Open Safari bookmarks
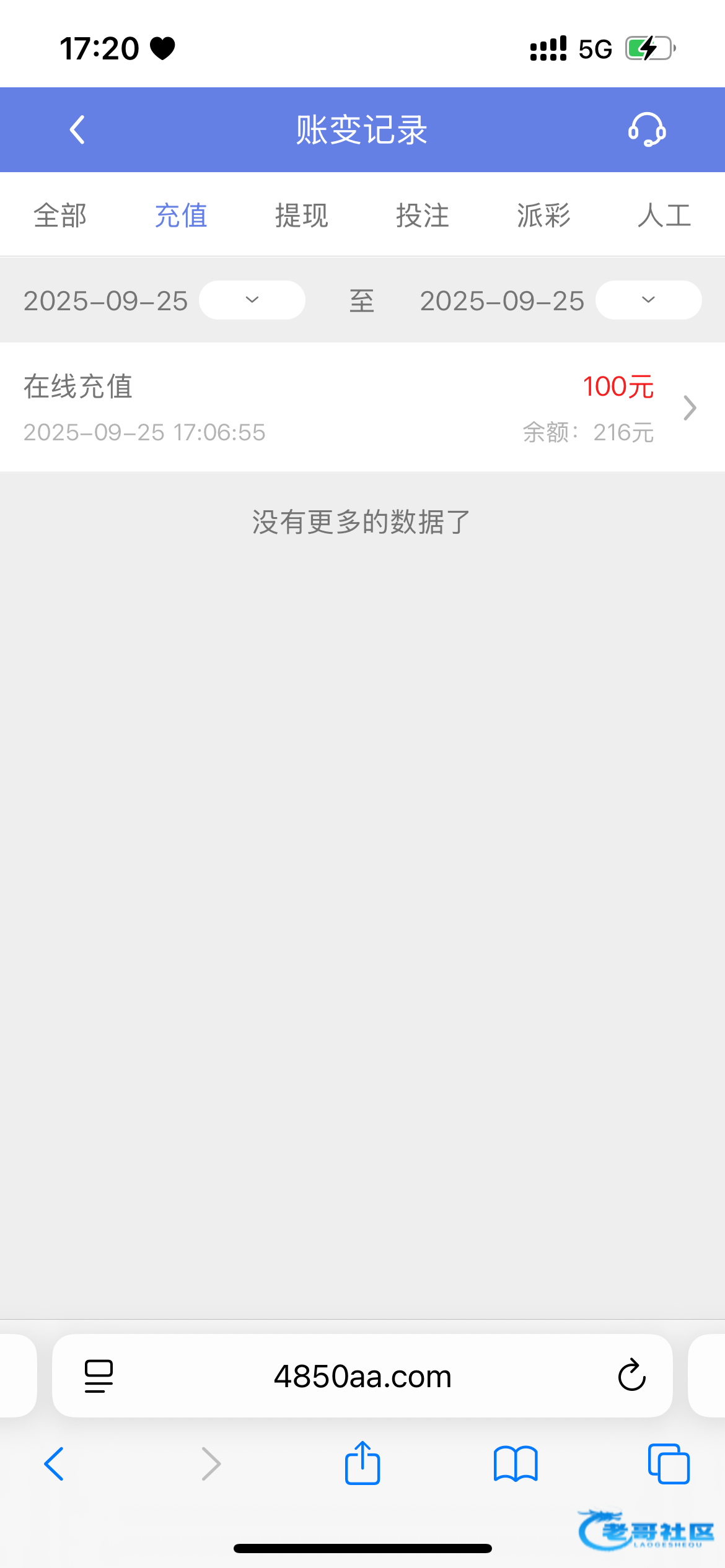Viewport: 725px width, 1568px height. [516, 1464]
